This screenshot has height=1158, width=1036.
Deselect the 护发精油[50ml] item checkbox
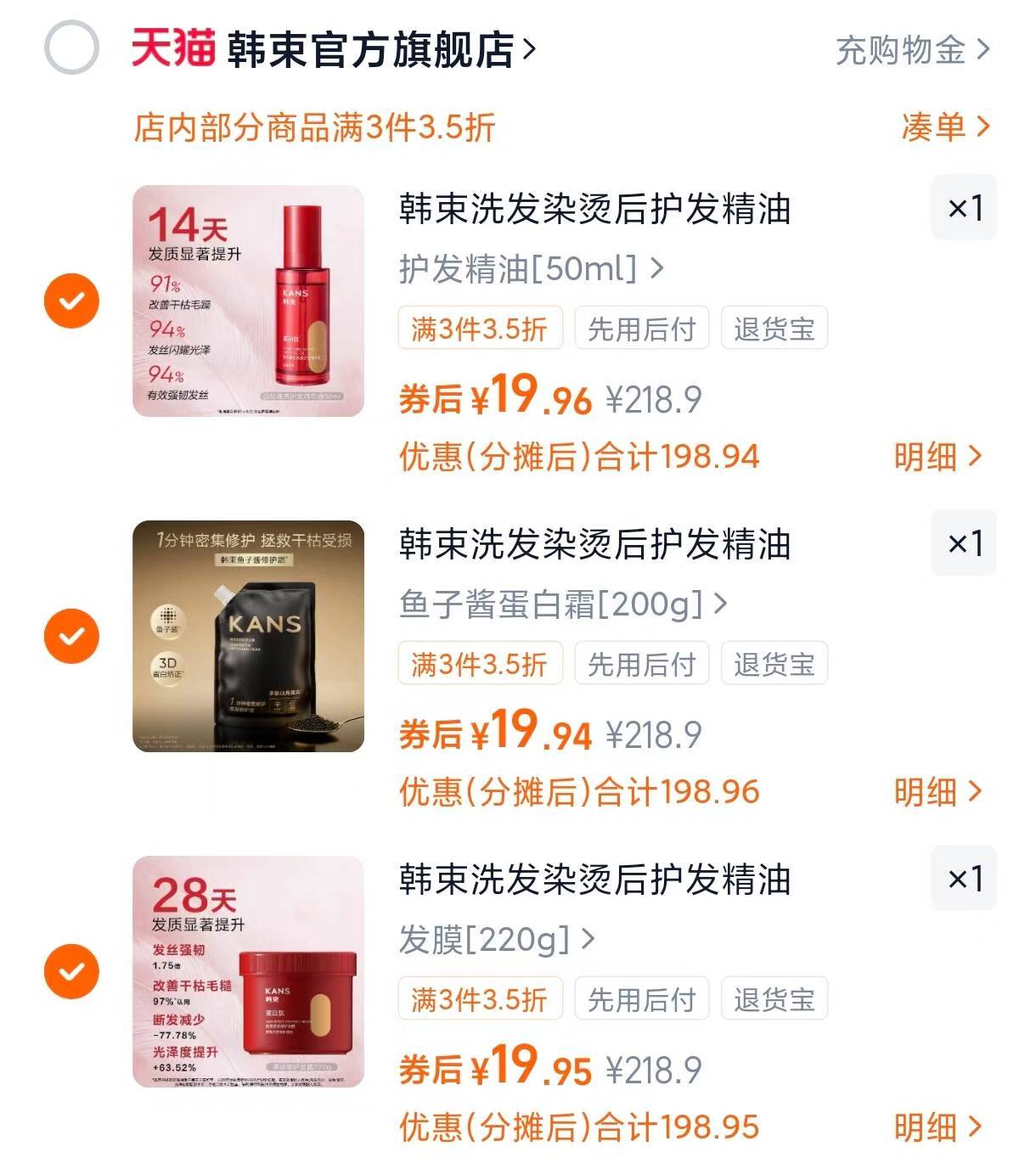click(72, 301)
